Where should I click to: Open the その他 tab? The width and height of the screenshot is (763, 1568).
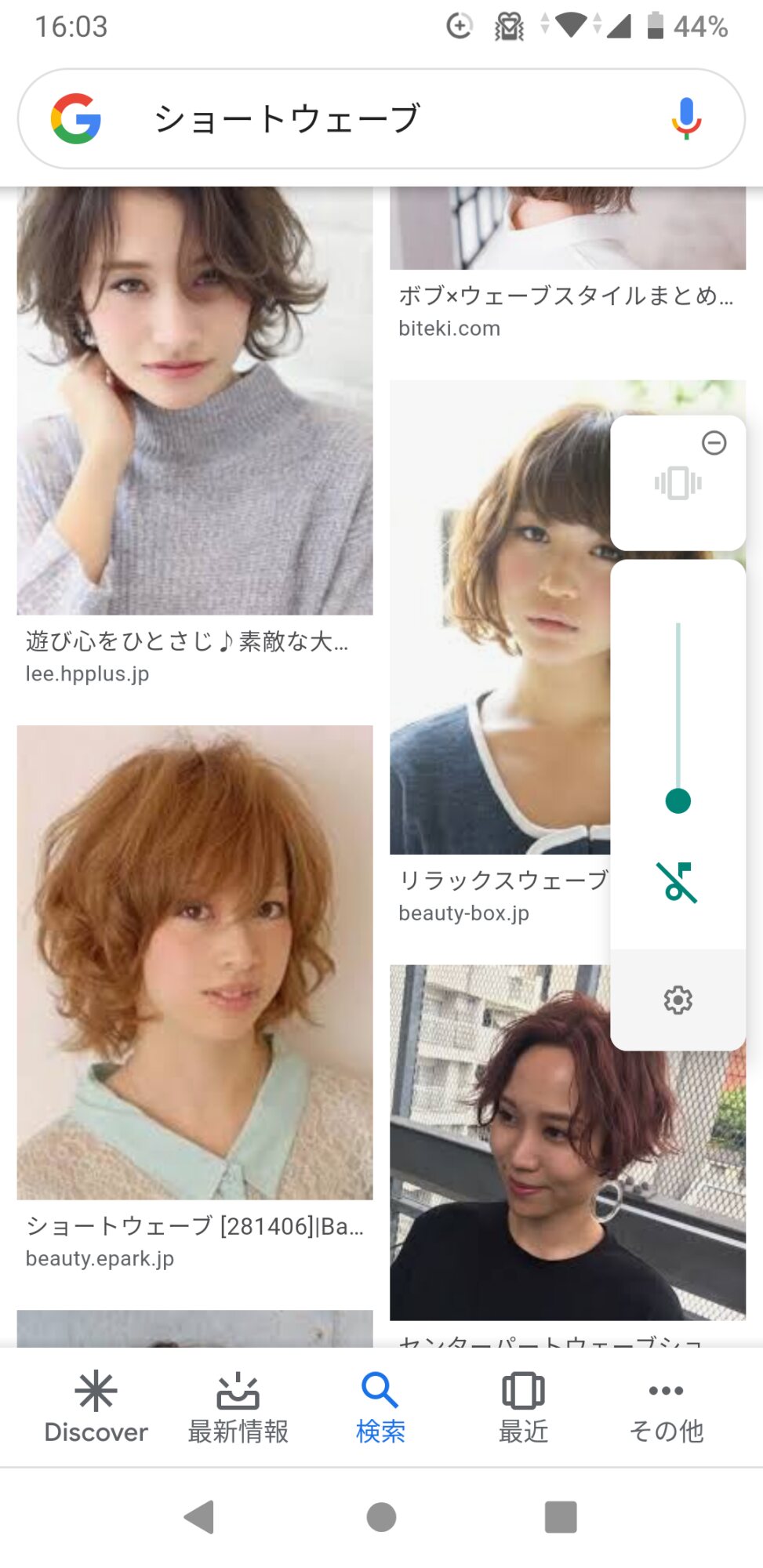666,1407
